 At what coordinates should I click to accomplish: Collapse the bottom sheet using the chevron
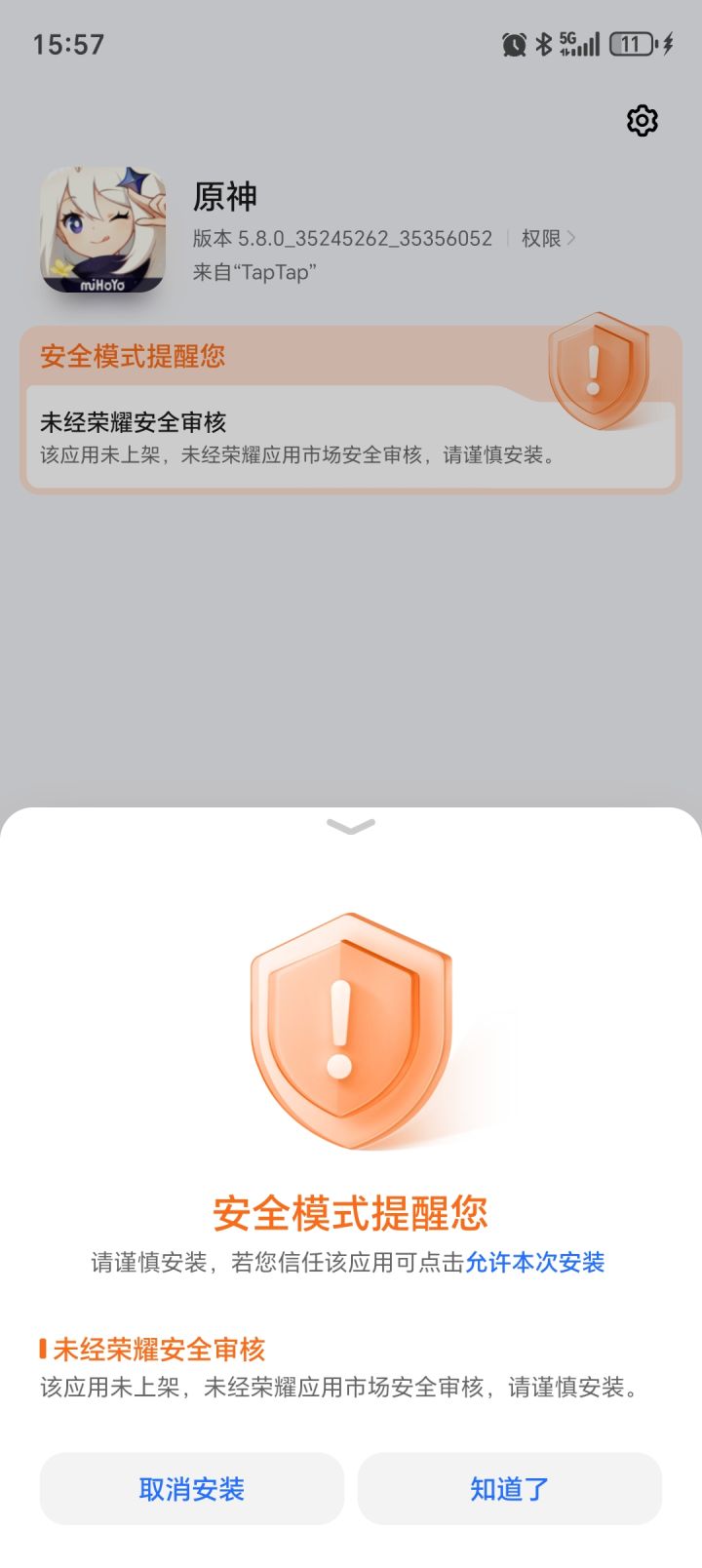point(351,828)
